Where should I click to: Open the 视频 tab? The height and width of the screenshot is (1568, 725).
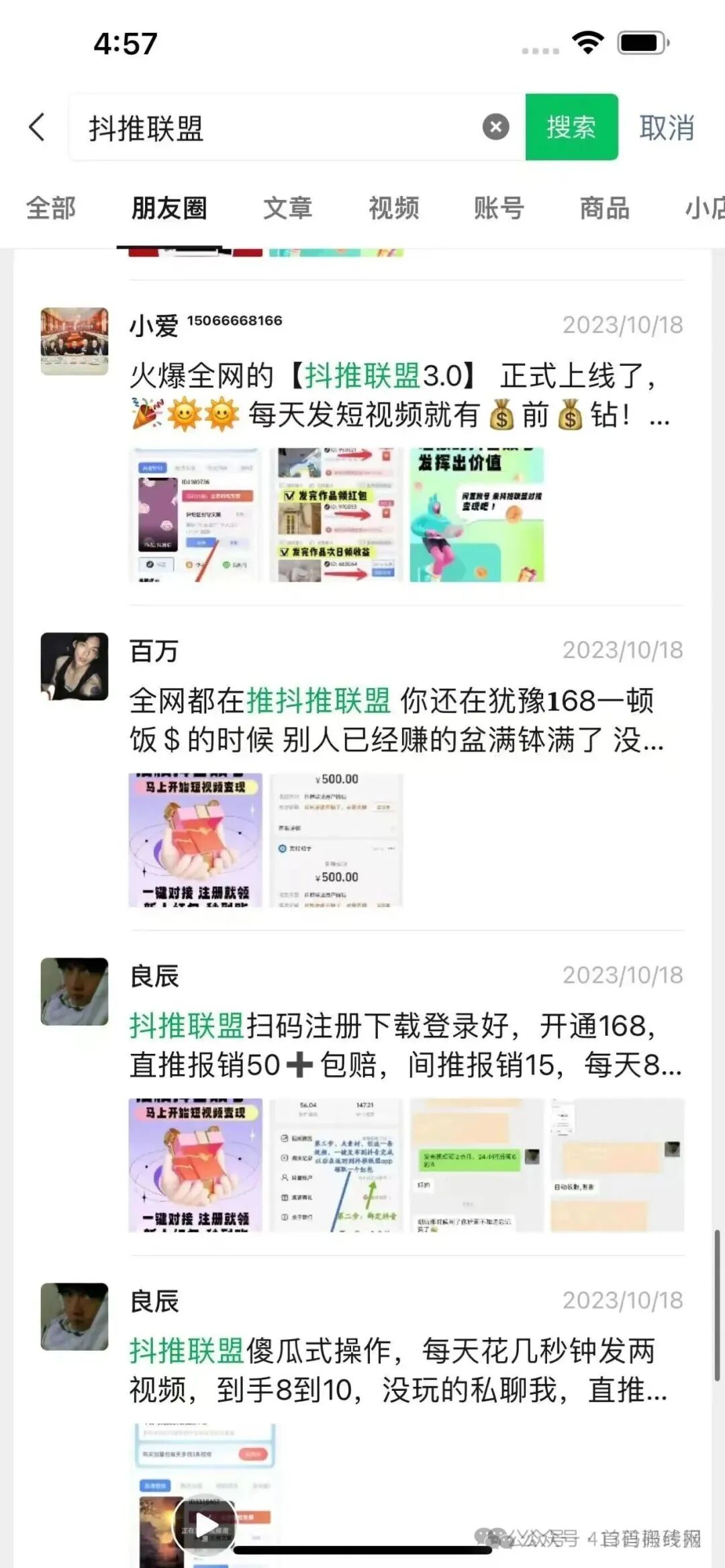393,208
